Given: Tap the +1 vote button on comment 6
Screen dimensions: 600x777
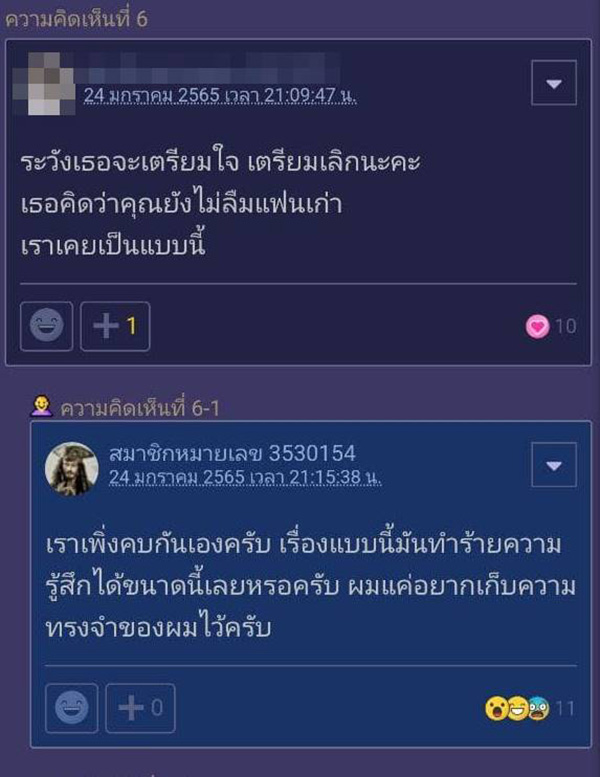Looking at the screenshot, I should coord(115,327).
